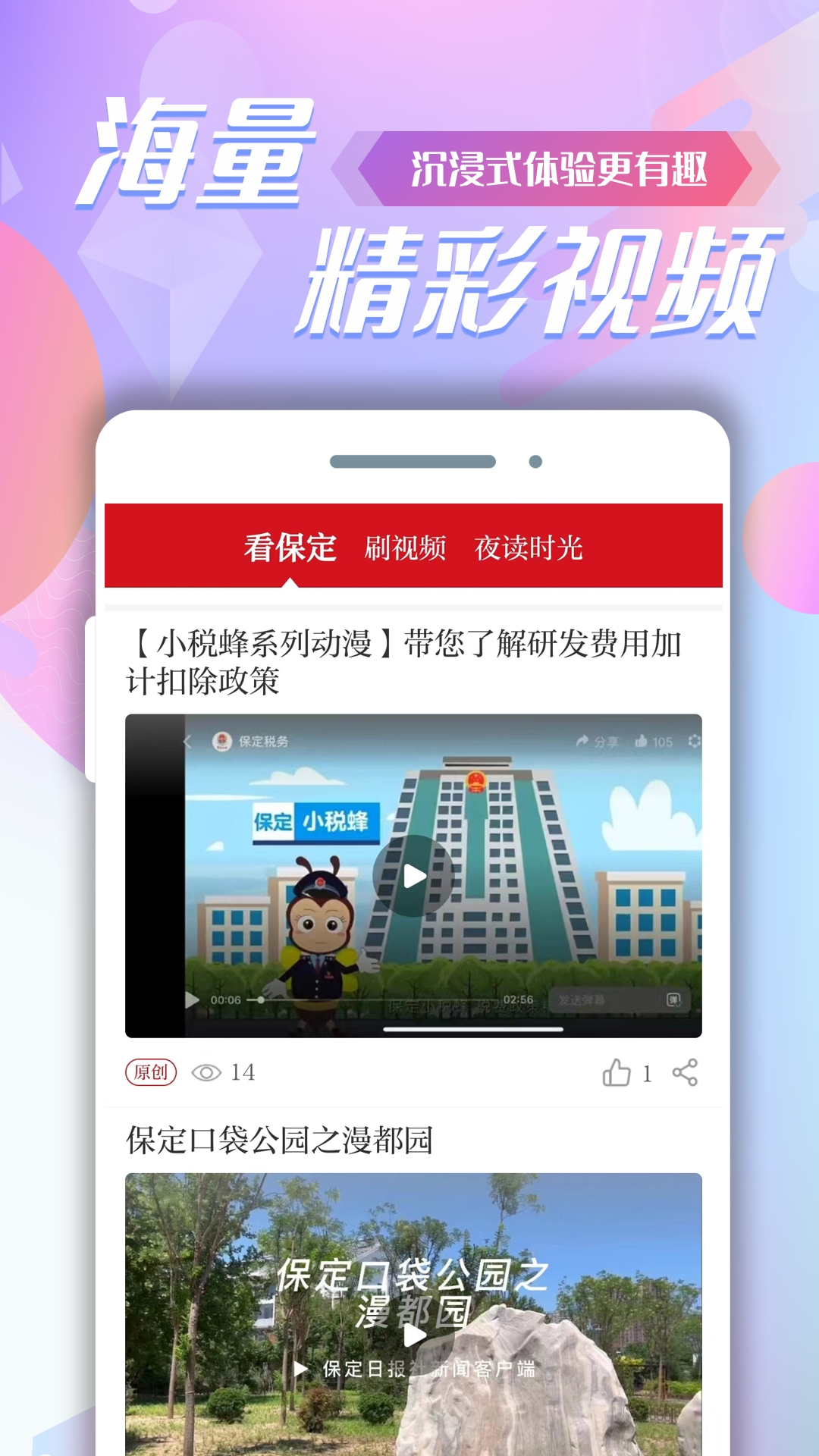This screenshot has width=819, height=1456.
Task: Click the eye icon showing 14 views
Action: coord(207,1071)
